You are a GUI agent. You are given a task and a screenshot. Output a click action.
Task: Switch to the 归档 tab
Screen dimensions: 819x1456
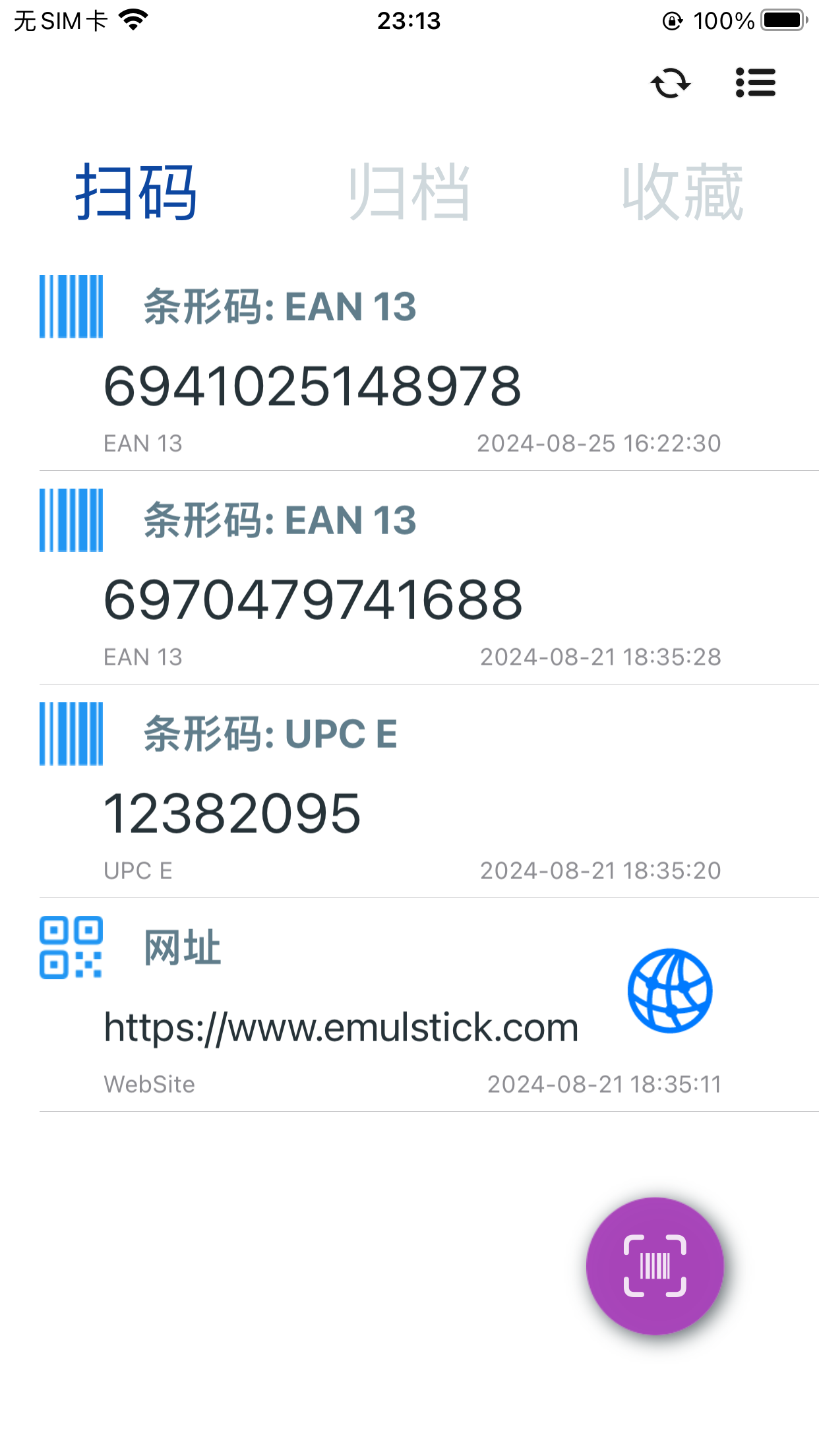(x=409, y=192)
